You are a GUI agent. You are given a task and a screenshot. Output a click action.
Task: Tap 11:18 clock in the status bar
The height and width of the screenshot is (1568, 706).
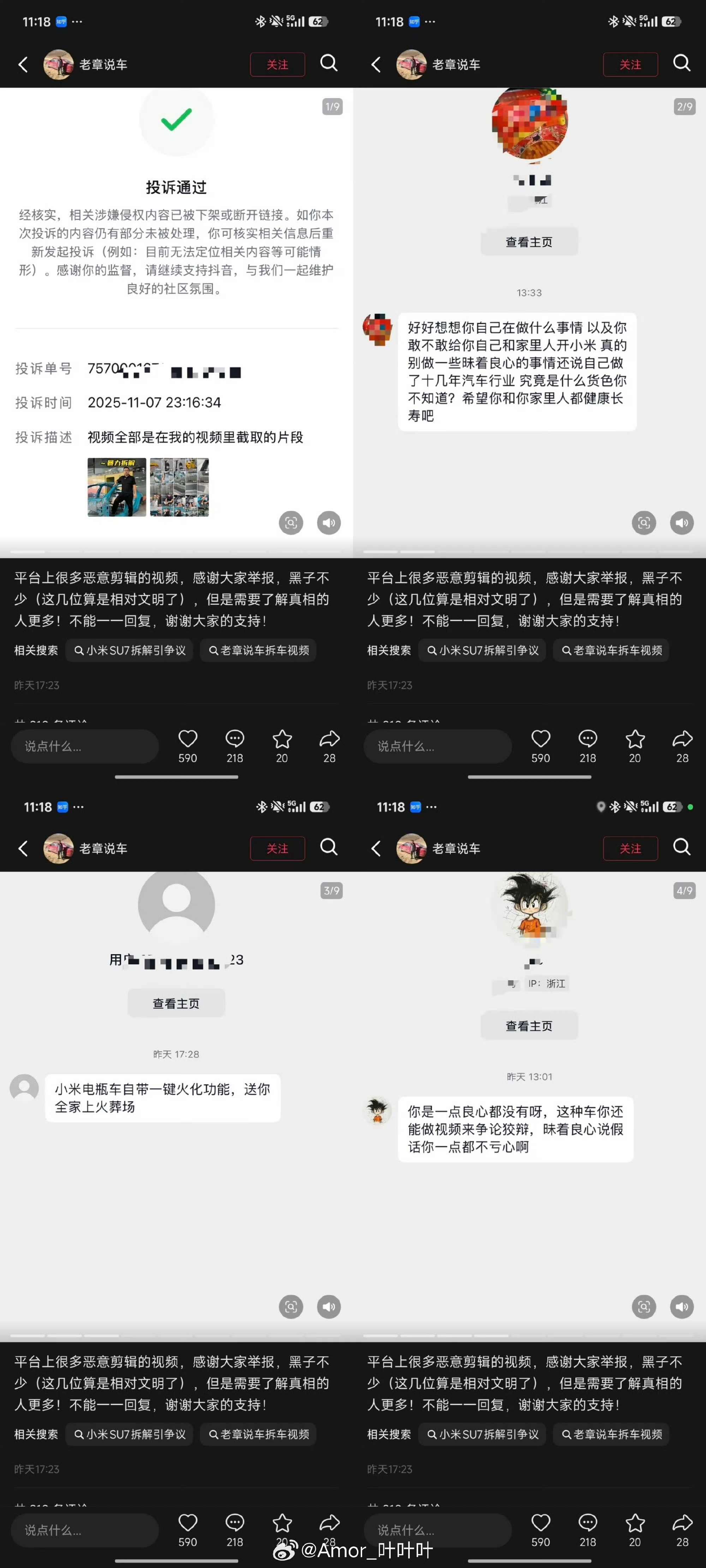37,21
